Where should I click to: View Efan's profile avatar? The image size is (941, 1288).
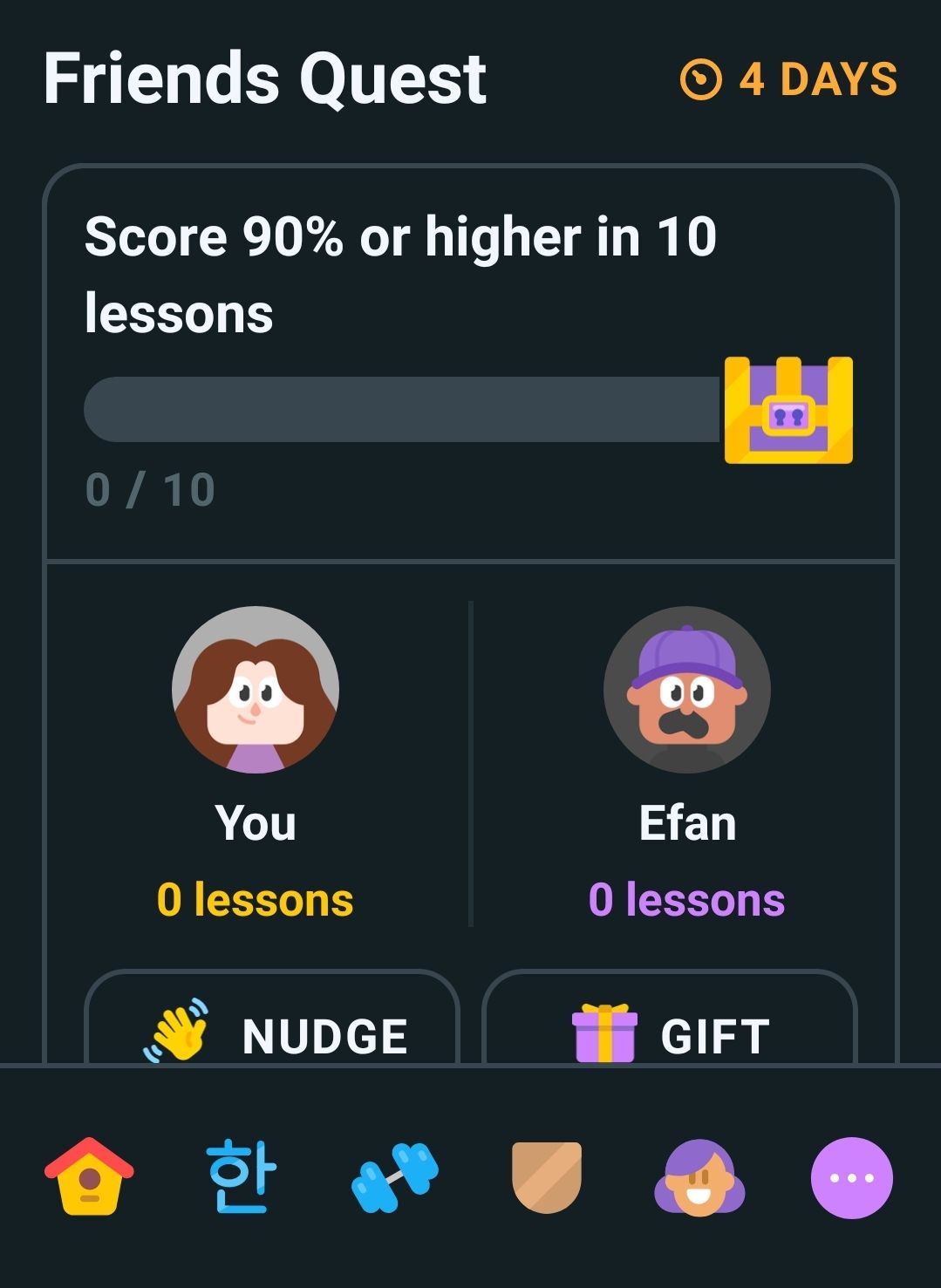686,690
